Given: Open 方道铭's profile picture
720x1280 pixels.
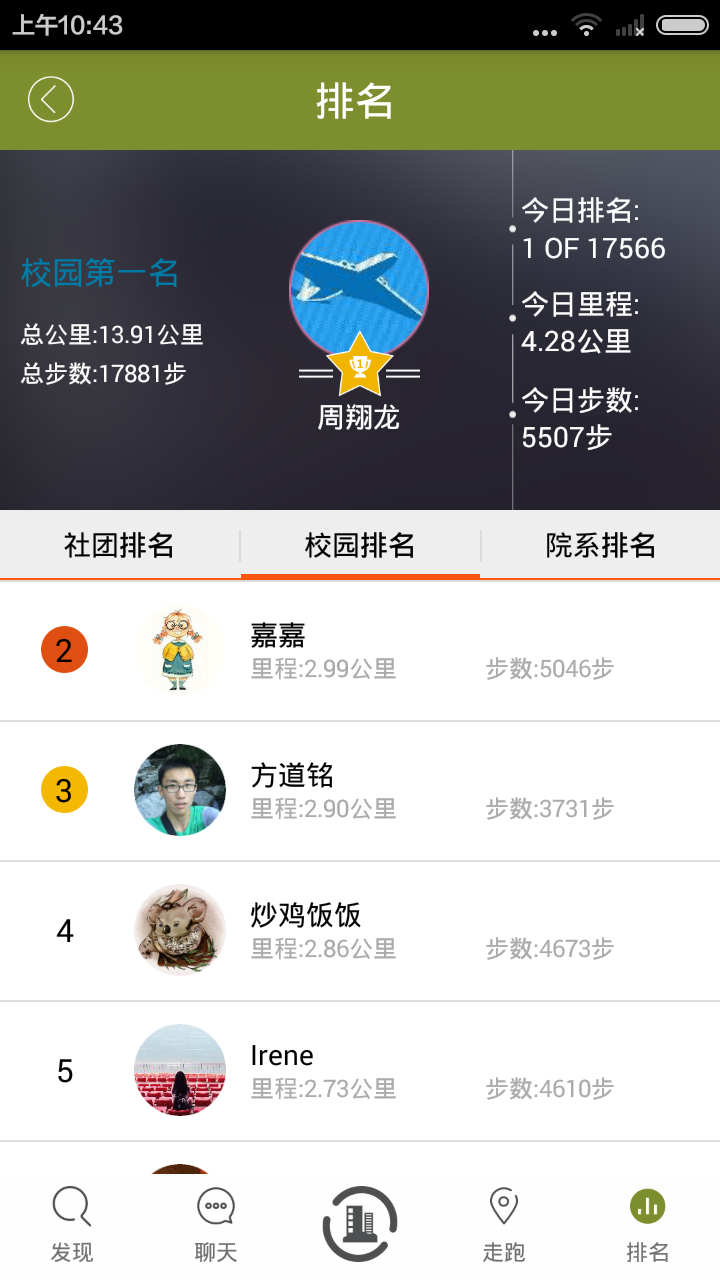Looking at the screenshot, I should (179, 790).
